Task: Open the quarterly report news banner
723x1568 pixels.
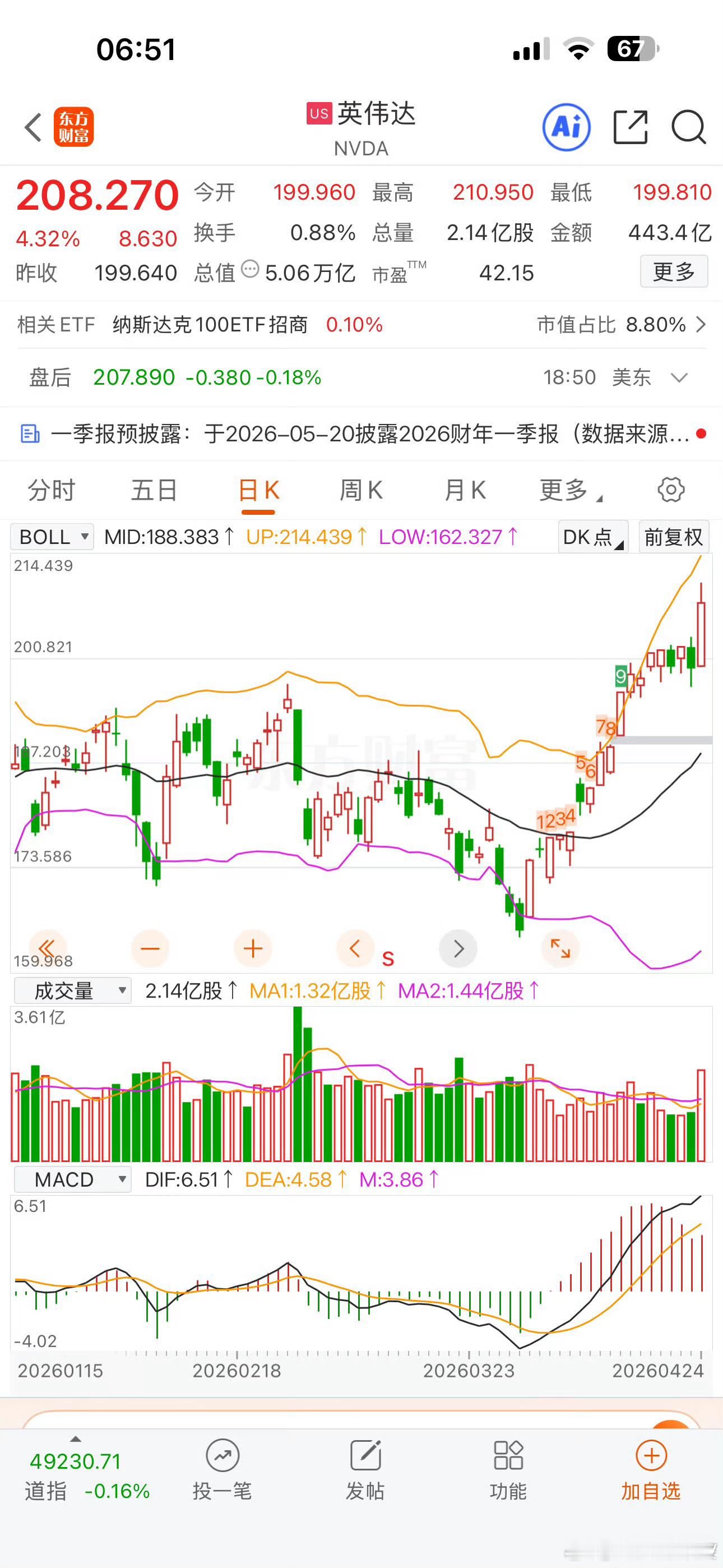Action: click(361, 433)
